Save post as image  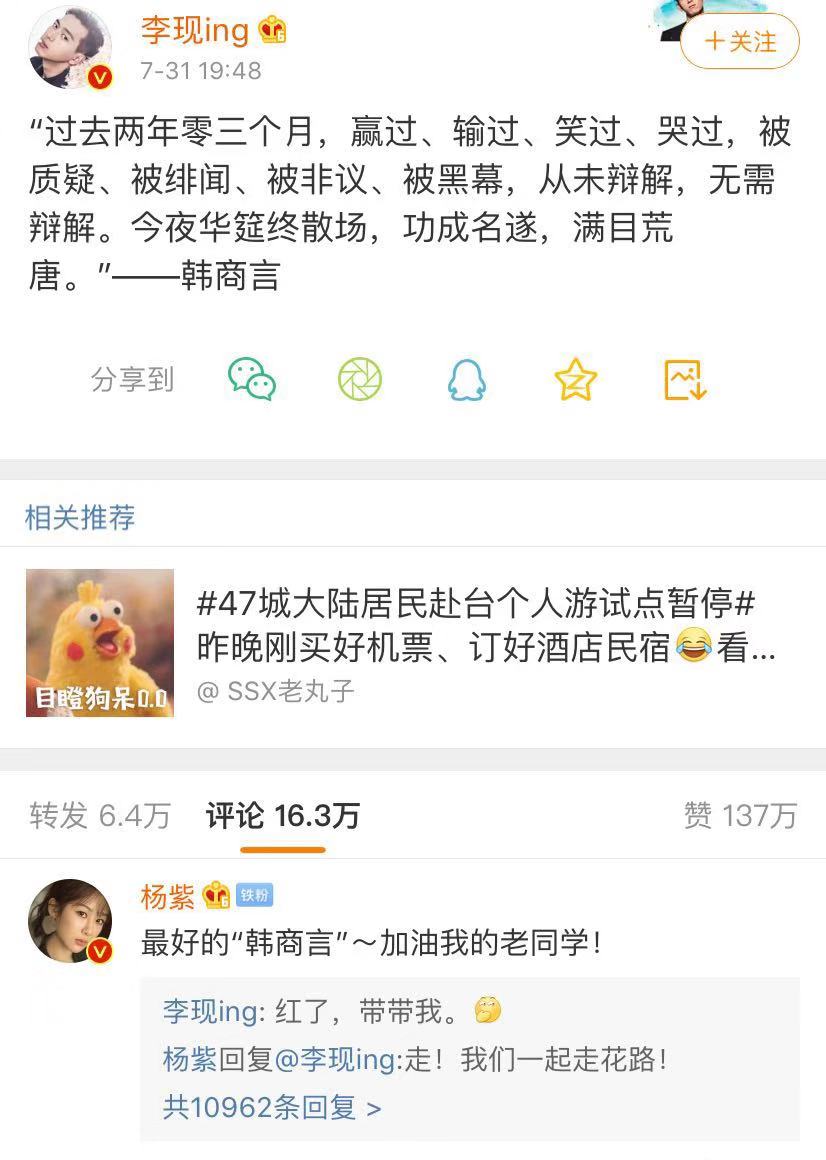point(685,380)
